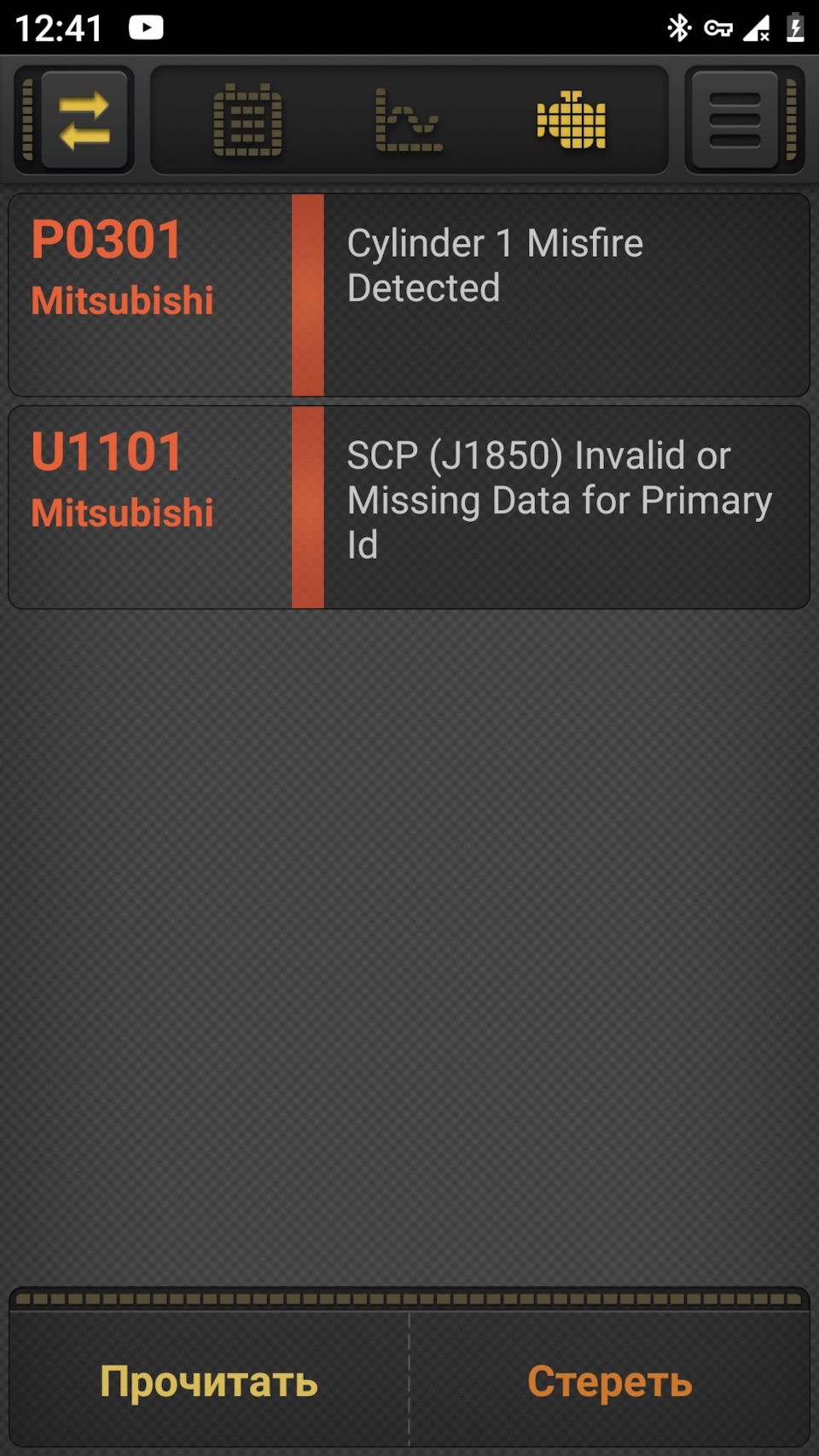Select the engine trouble codes tab

tap(571, 120)
